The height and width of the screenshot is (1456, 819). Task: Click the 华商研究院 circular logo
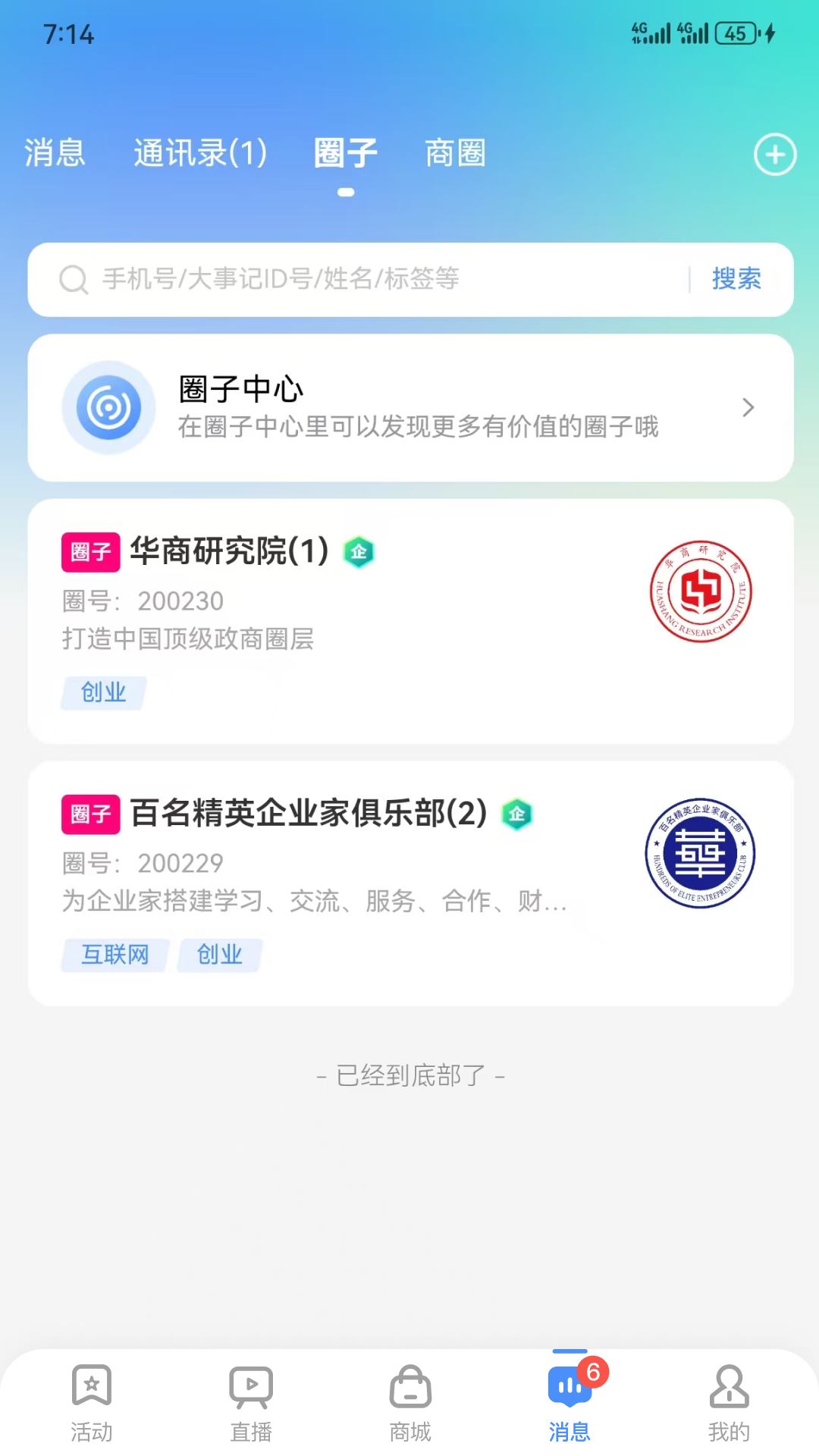coord(700,594)
